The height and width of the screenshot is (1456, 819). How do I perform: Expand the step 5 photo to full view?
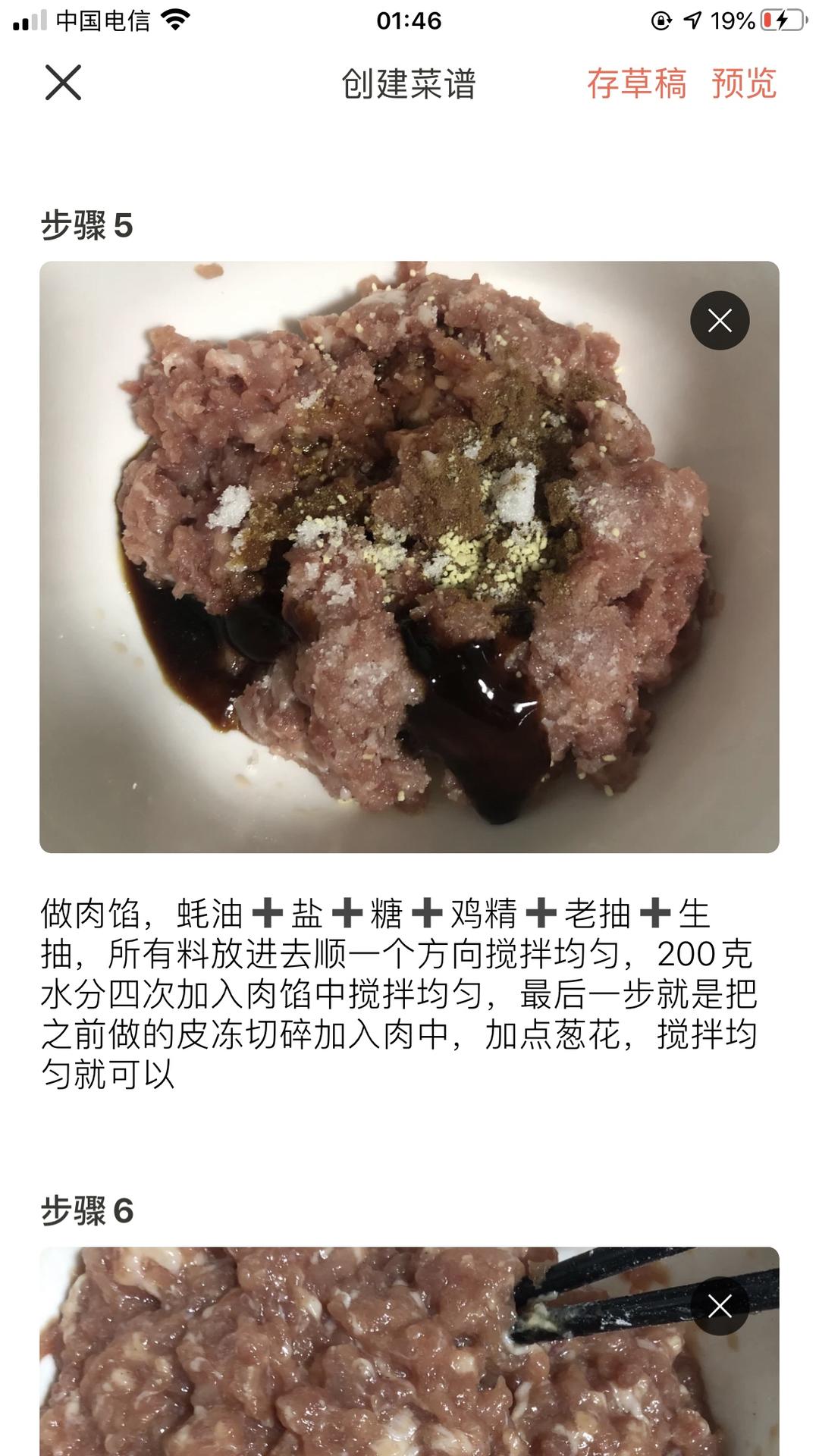[x=409, y=557]
